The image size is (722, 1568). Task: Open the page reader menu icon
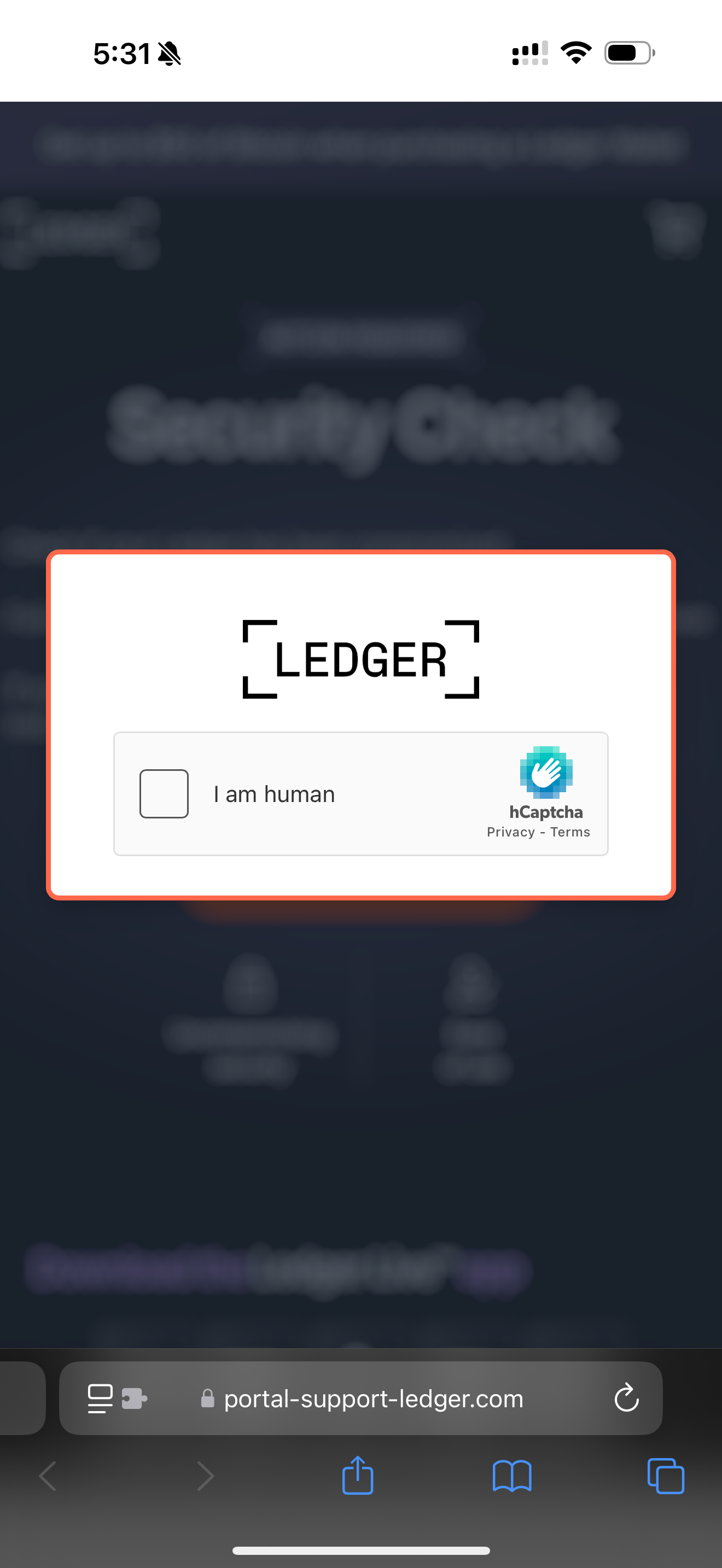click(x=101, y=1398)
